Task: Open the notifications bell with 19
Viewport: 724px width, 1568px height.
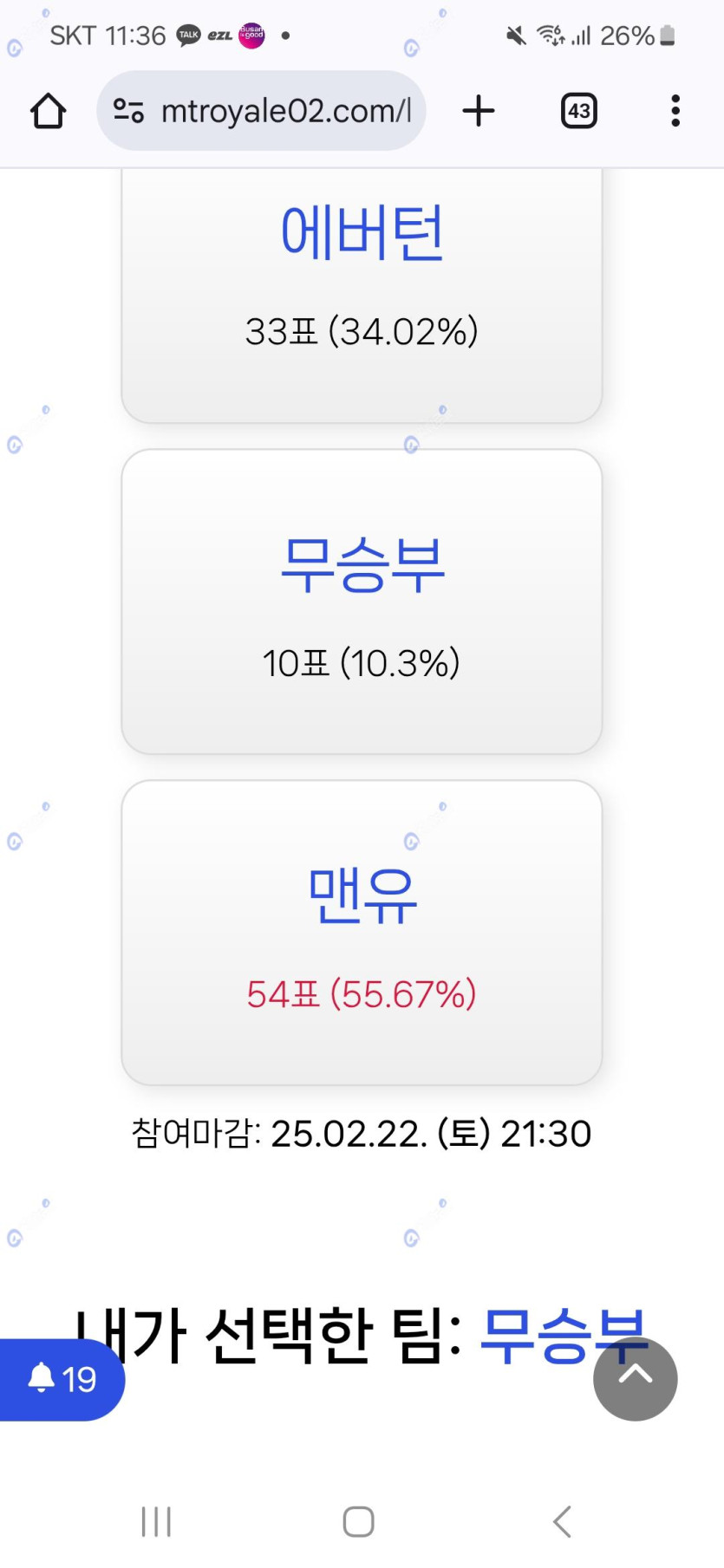Action: coord(61,1379)
